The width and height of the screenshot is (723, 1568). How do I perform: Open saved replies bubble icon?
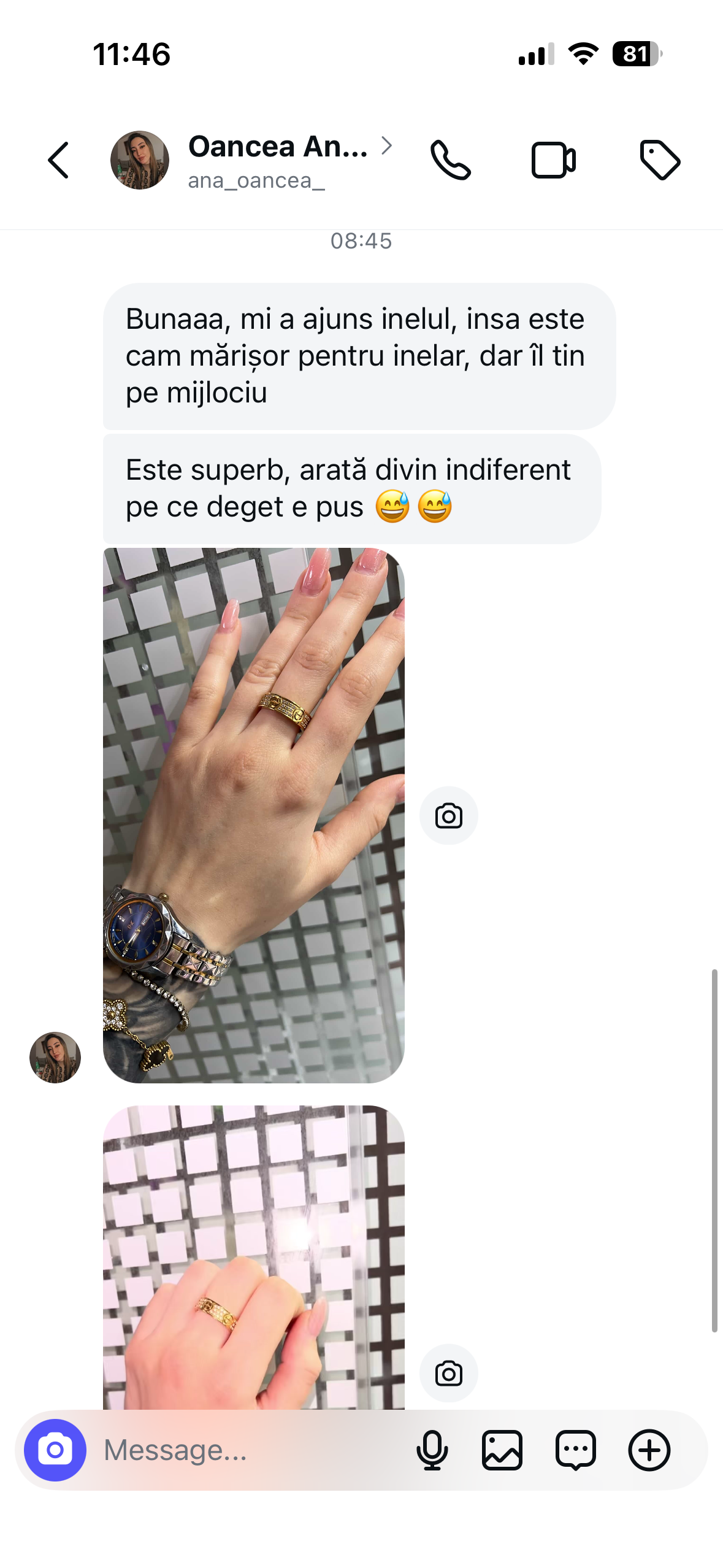tap(575, 1450)
